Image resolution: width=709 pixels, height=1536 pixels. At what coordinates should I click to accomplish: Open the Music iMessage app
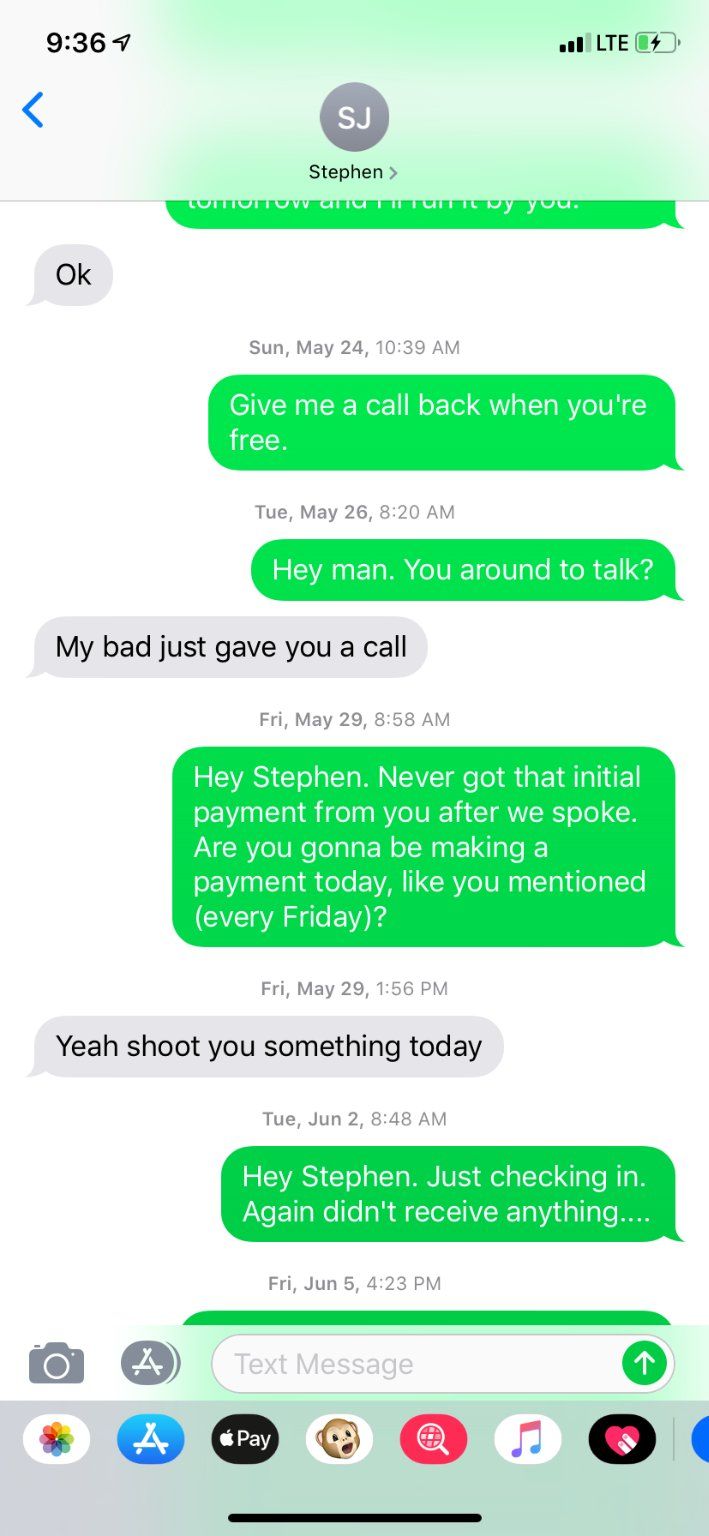point(527,1440)
